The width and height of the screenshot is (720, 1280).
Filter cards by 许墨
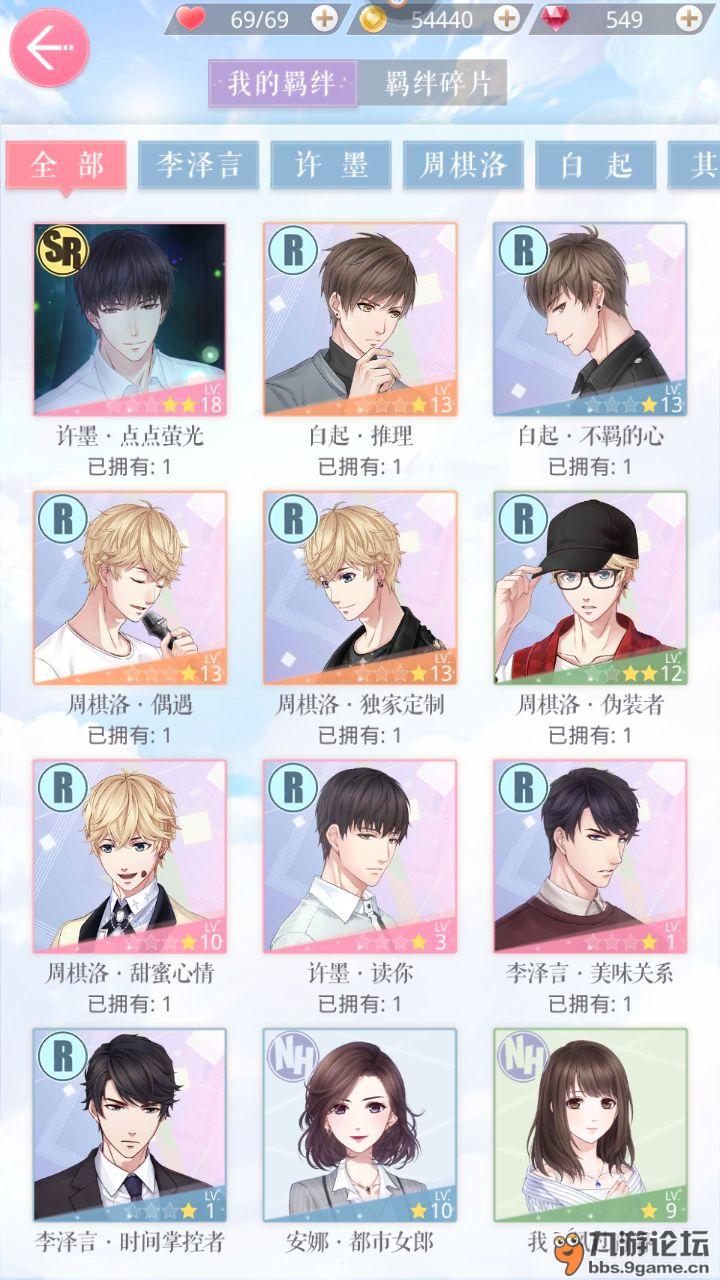coord(331,165)
